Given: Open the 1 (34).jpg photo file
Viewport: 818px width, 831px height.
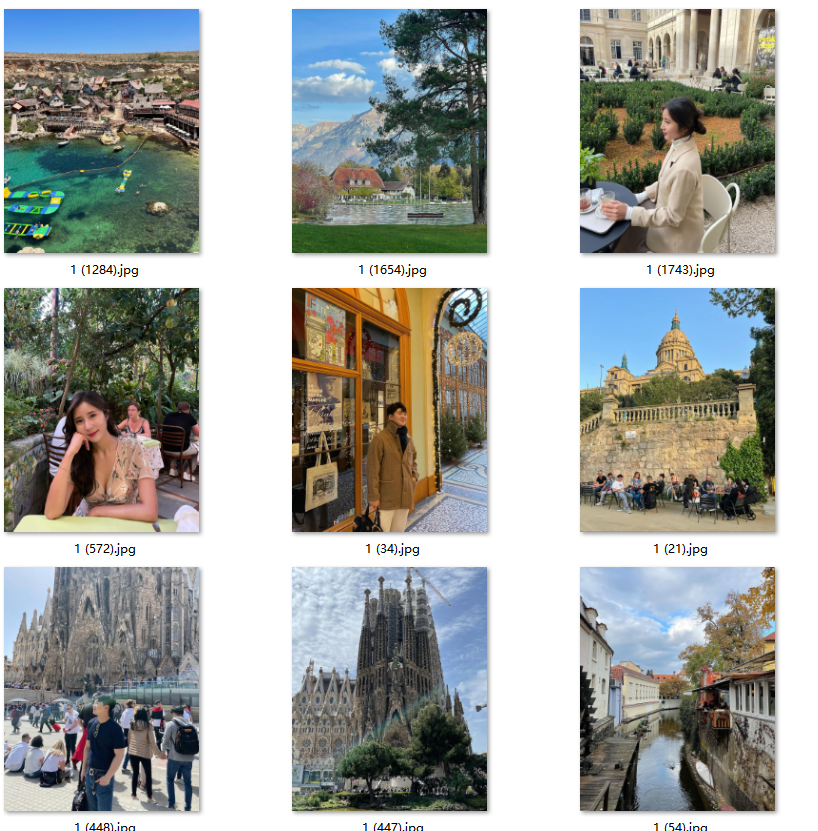Looking at the screenshot, I should pos(389,410).
